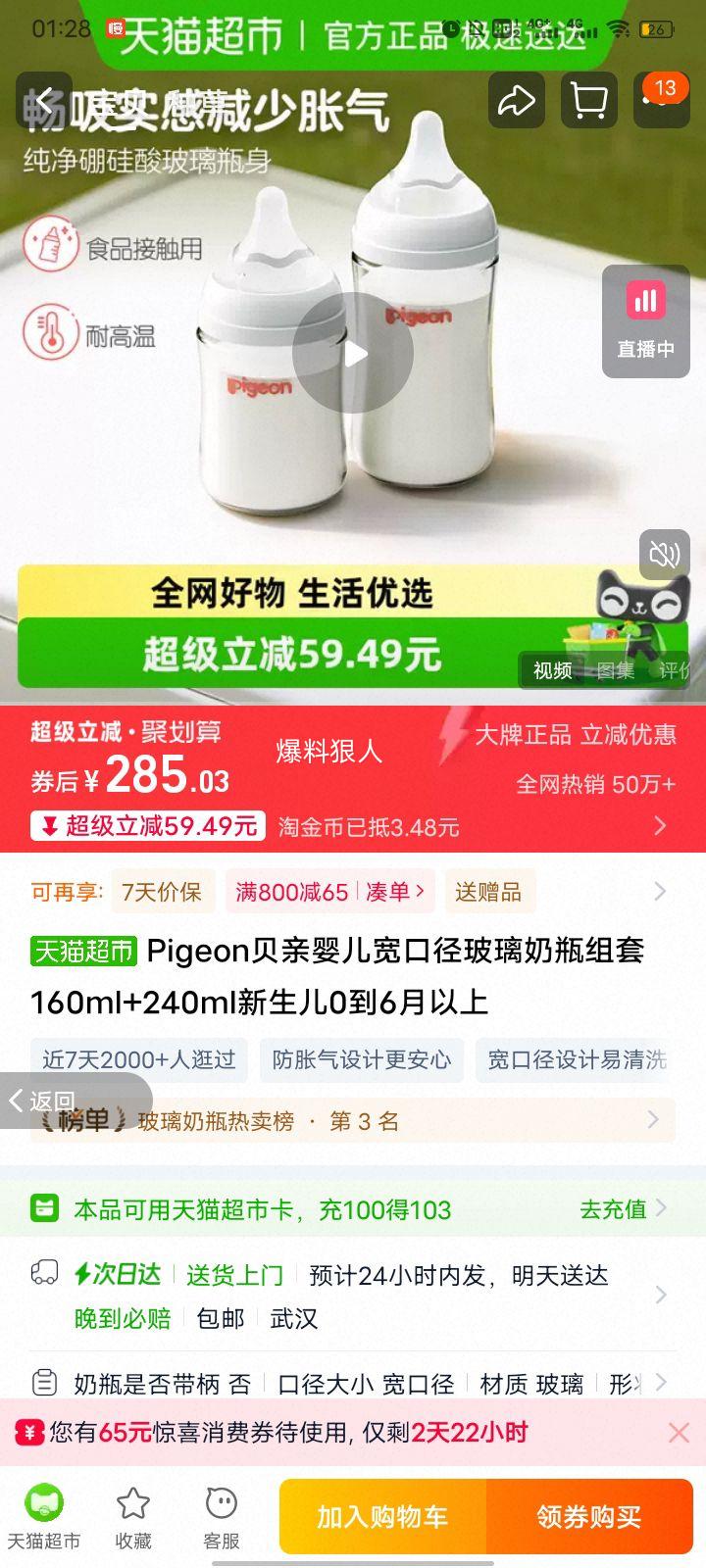Screen dimensions: 706x1568
Task: Tap the 超级立减59.49元 coupon strip
Action: 147,826
